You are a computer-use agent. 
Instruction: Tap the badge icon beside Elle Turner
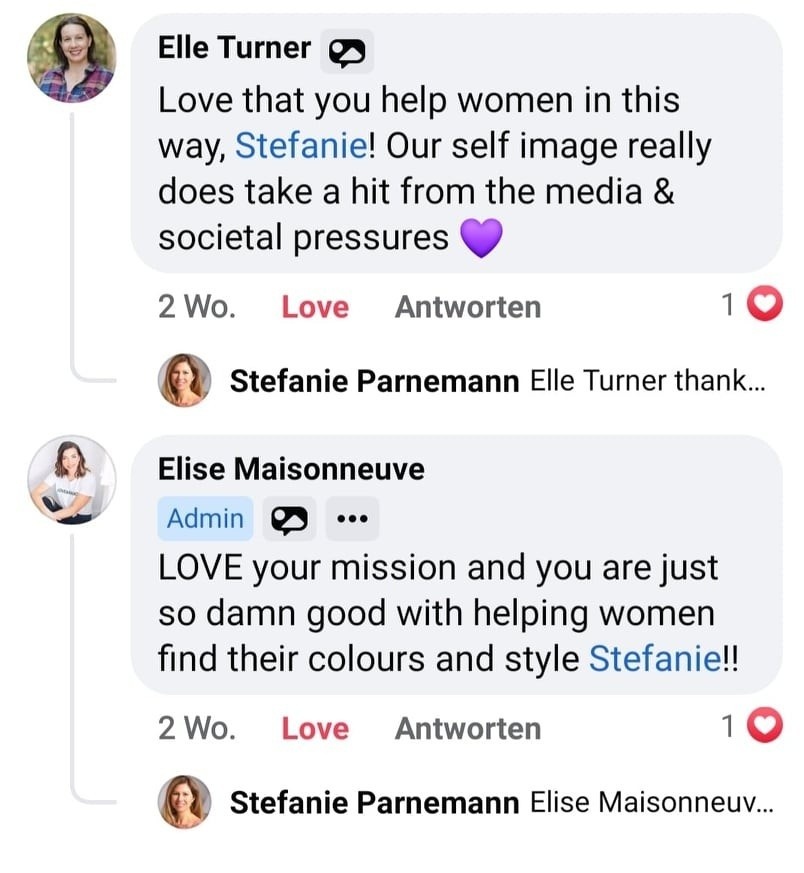coord(347,51)
